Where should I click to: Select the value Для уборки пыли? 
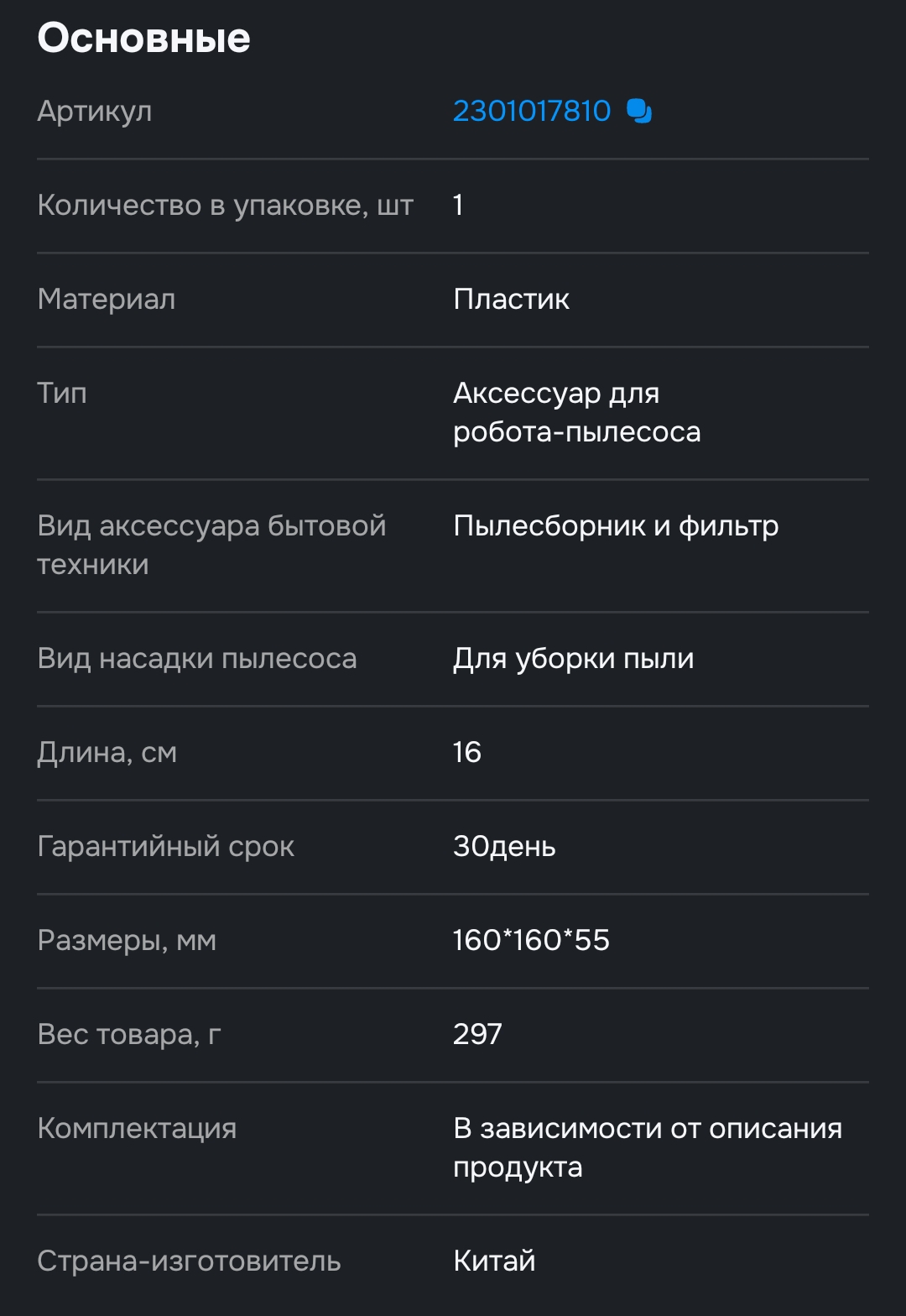tap(574, 660)
